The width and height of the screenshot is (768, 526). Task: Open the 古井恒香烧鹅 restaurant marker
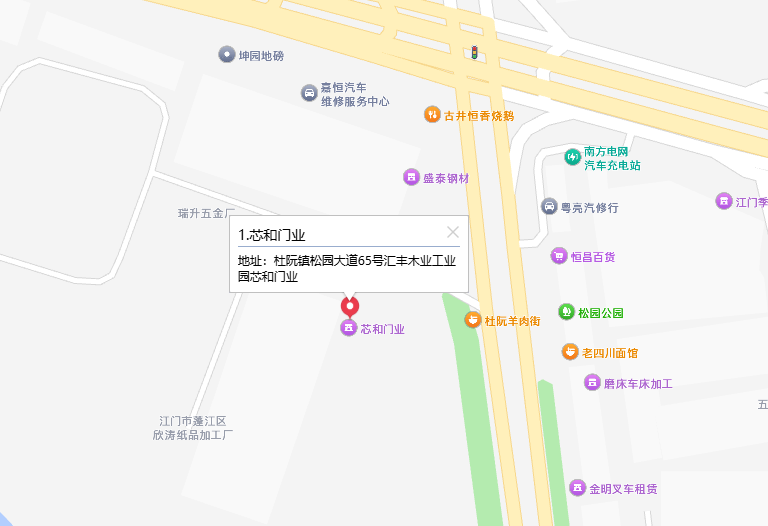(x=432, y=115)
